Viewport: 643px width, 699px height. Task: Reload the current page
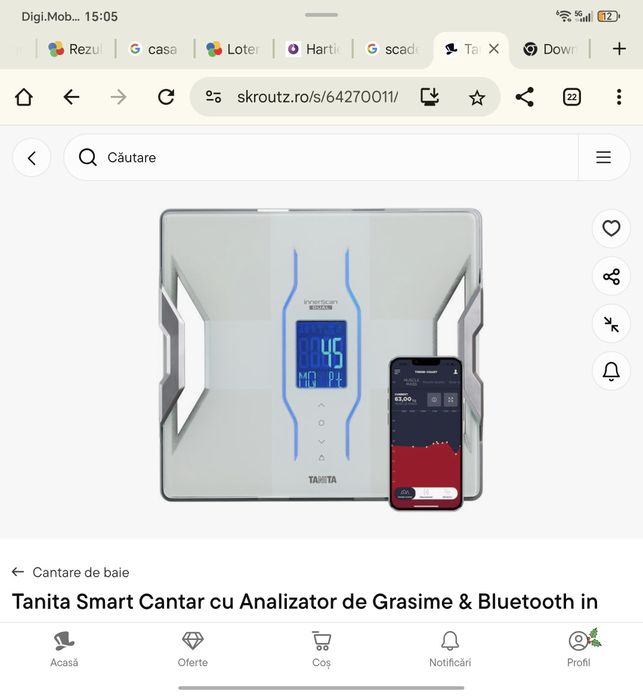(x=166, y=97)
